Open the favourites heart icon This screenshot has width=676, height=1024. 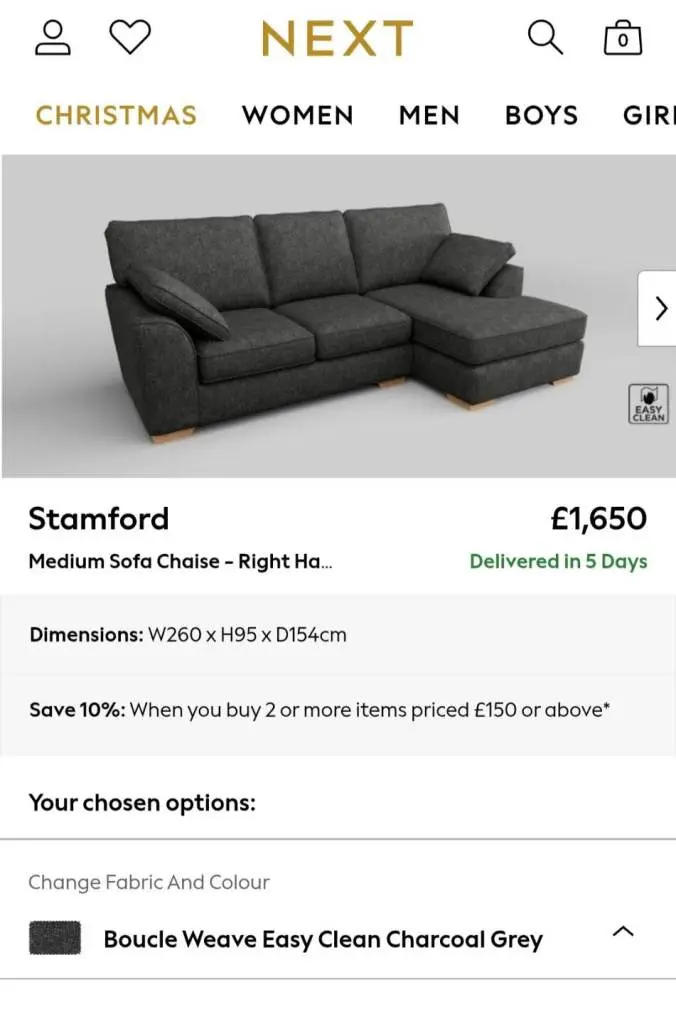130,38
